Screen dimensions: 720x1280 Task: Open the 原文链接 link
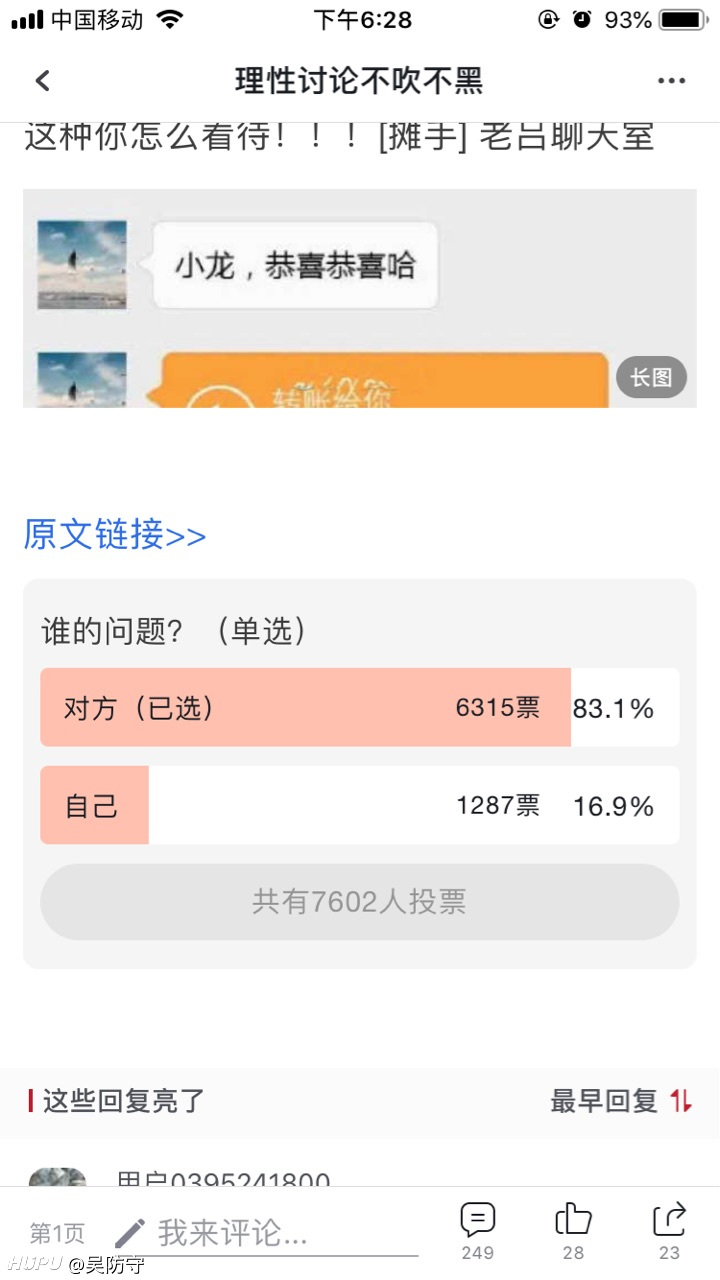pyautogui.click(x=115, y=535)
